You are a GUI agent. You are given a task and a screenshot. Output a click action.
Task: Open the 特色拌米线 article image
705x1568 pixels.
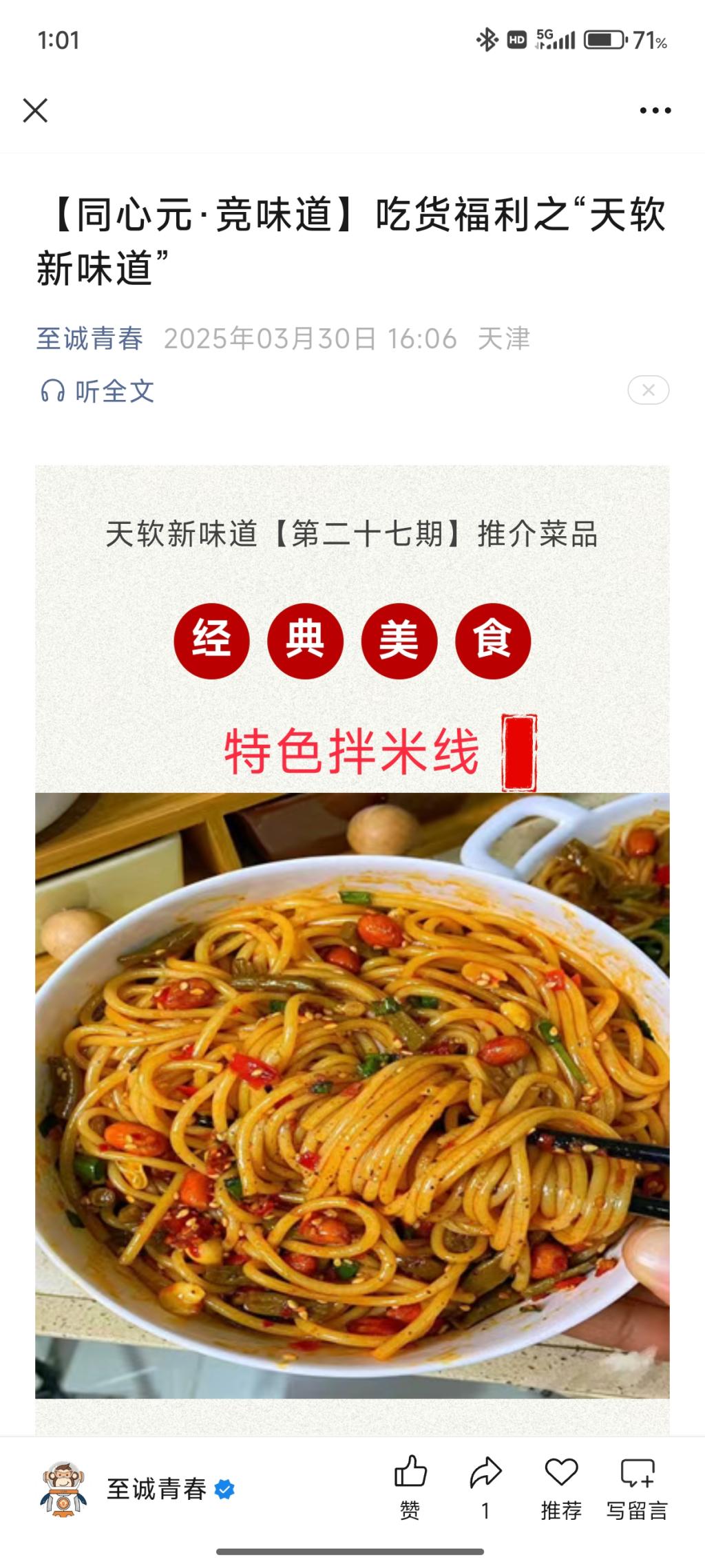point(352,1094)
